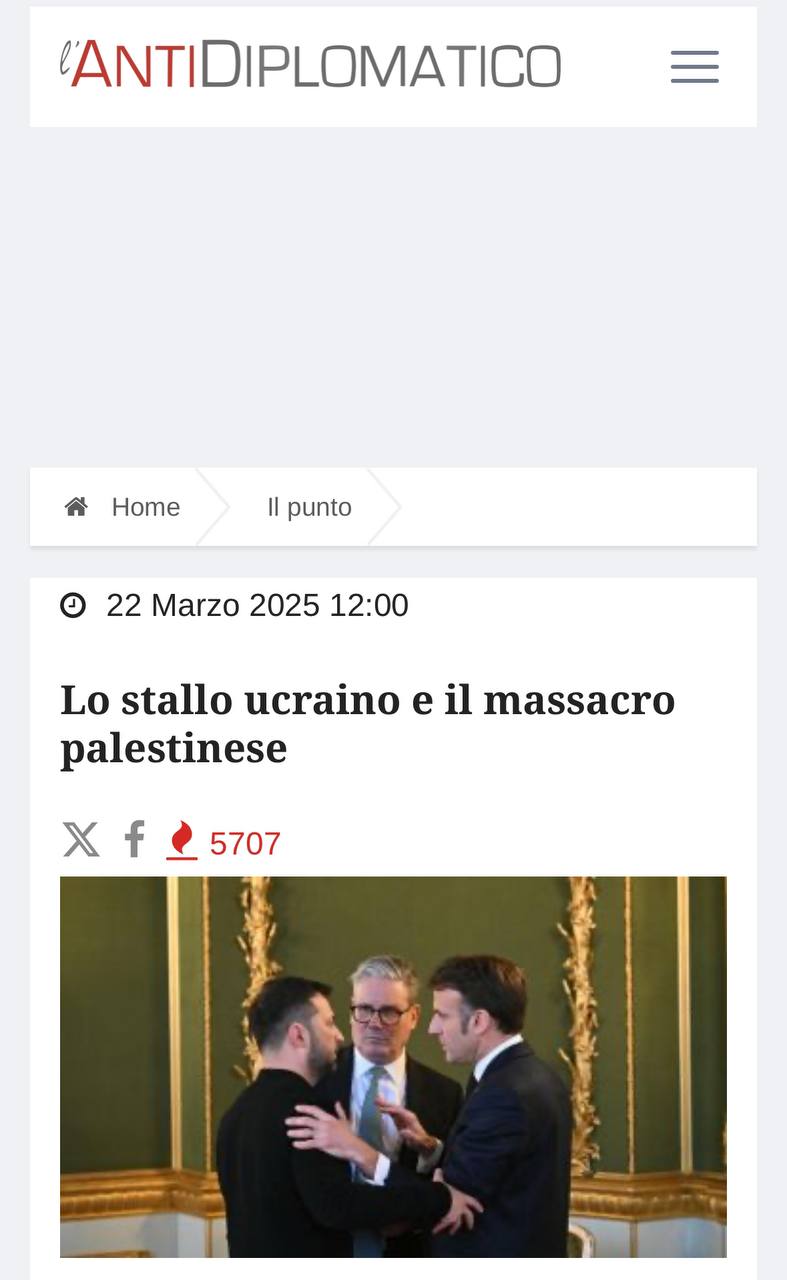Go to the Il punto section

pyautogui.click(x=309, y=507)
